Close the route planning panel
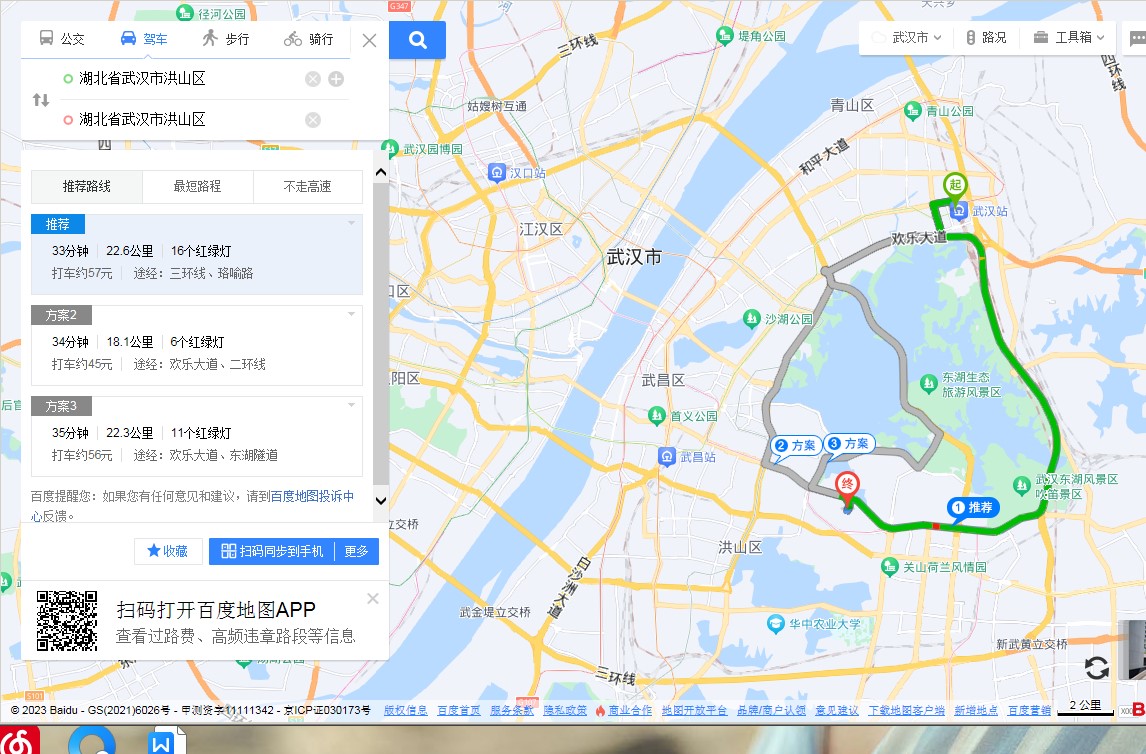 [369, 41]
